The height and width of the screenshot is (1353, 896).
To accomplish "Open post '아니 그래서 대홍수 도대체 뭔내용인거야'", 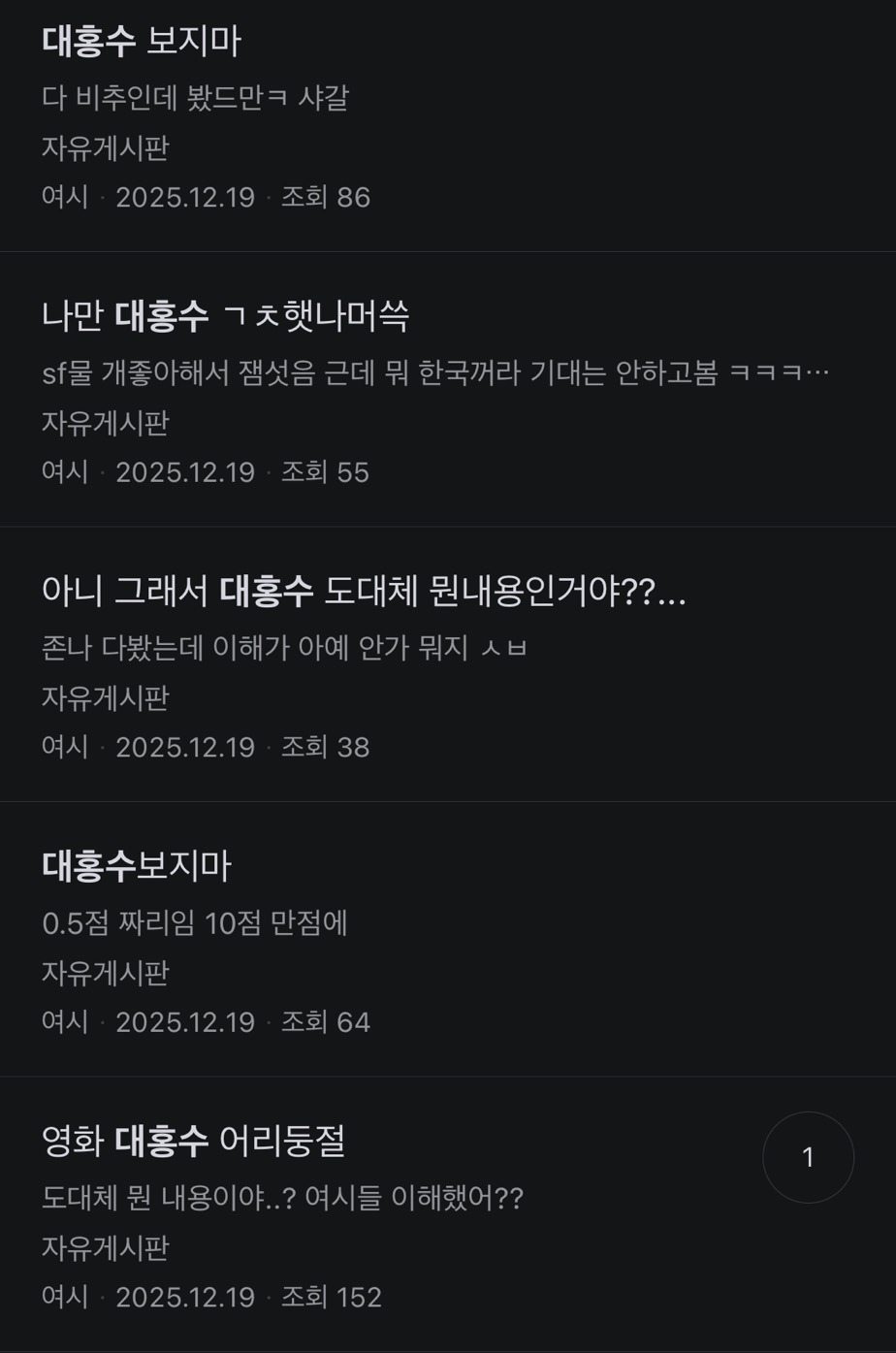I will (x=363, y=591).
